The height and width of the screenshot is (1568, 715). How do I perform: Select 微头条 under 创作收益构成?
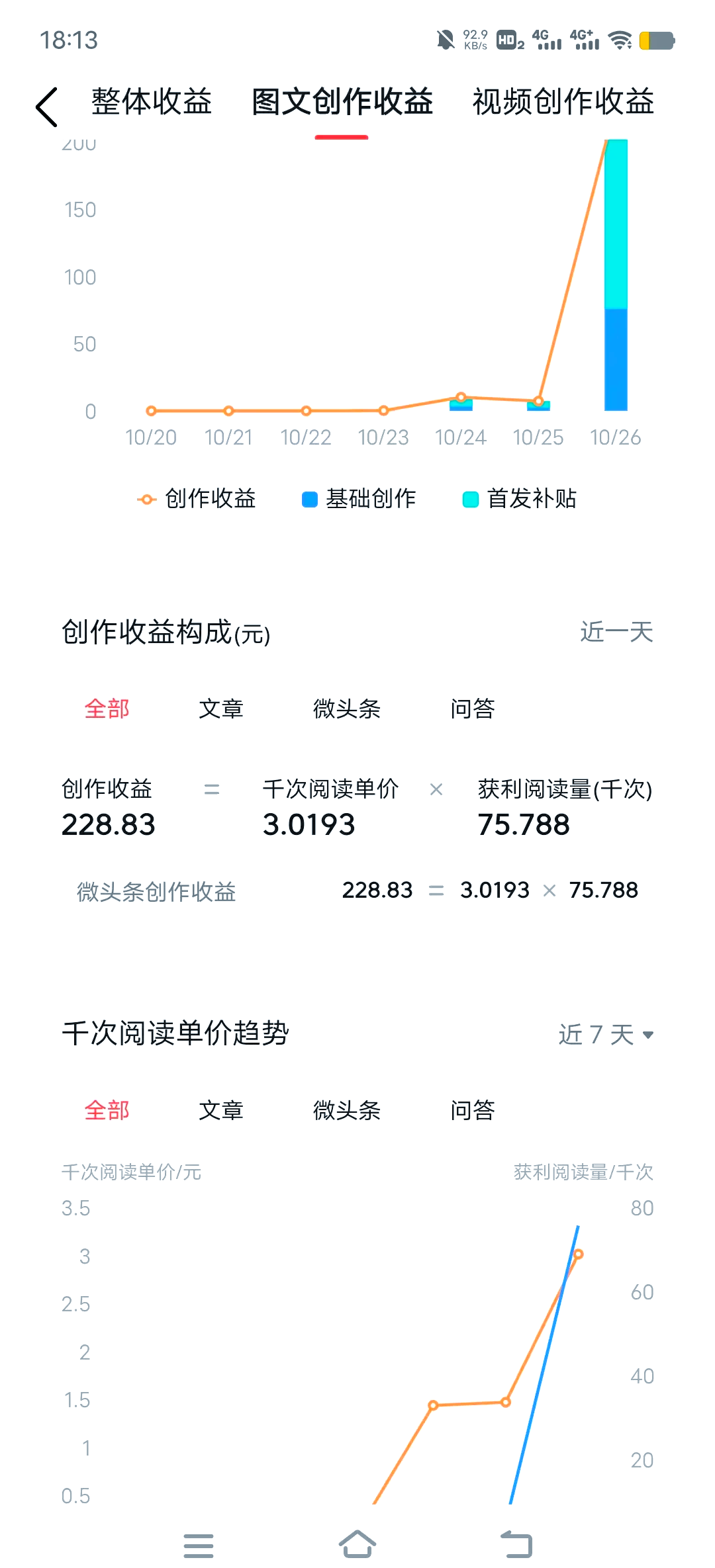(x=347, y=709)
